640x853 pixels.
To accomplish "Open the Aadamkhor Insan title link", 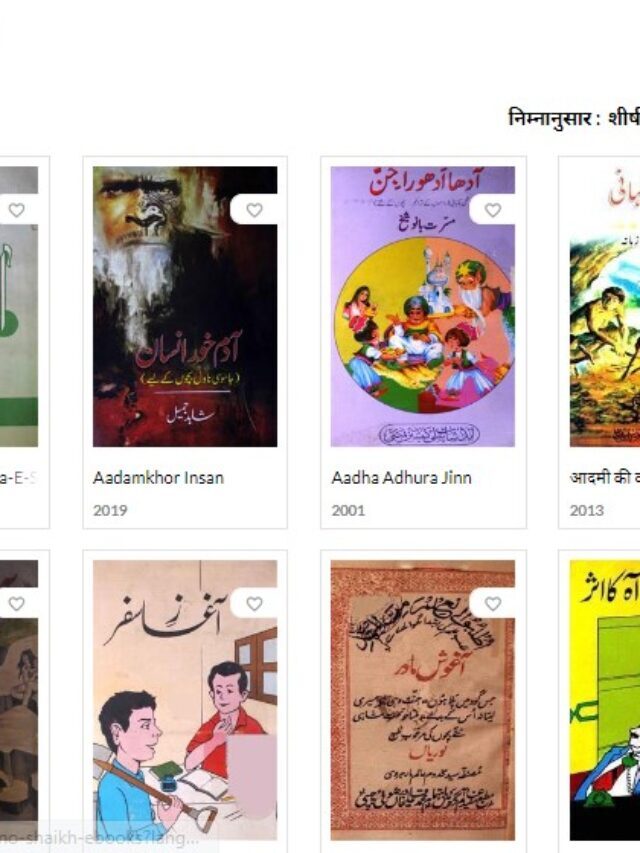I will click(x=158, y=478).
